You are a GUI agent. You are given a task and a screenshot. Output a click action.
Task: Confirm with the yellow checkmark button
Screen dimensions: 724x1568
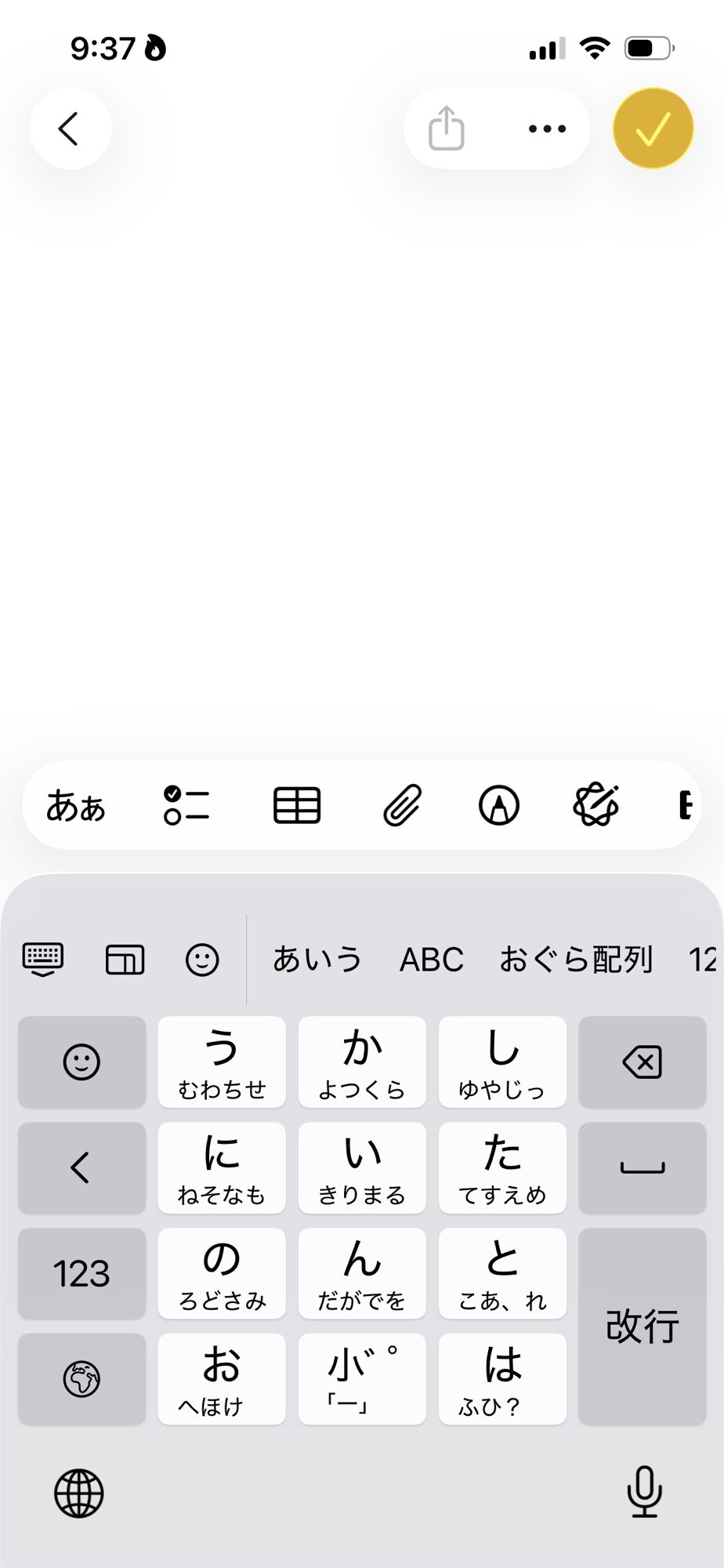pos(653,129)
